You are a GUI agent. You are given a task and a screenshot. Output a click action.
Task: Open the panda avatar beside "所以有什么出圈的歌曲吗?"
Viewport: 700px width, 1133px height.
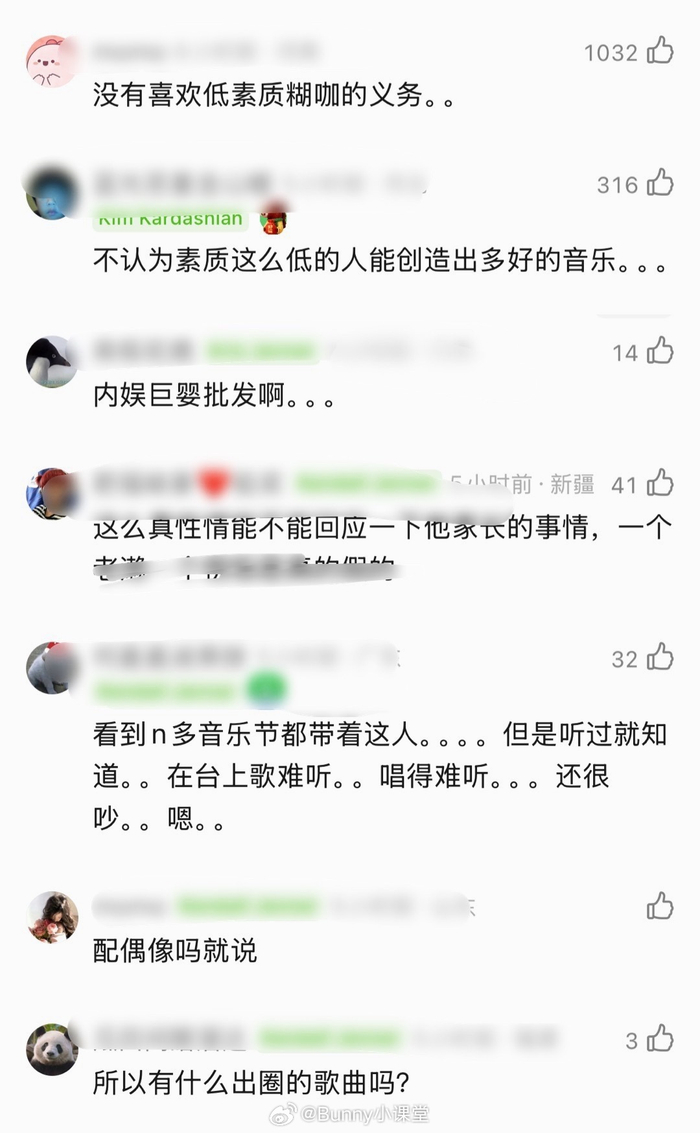[51, 1049]
